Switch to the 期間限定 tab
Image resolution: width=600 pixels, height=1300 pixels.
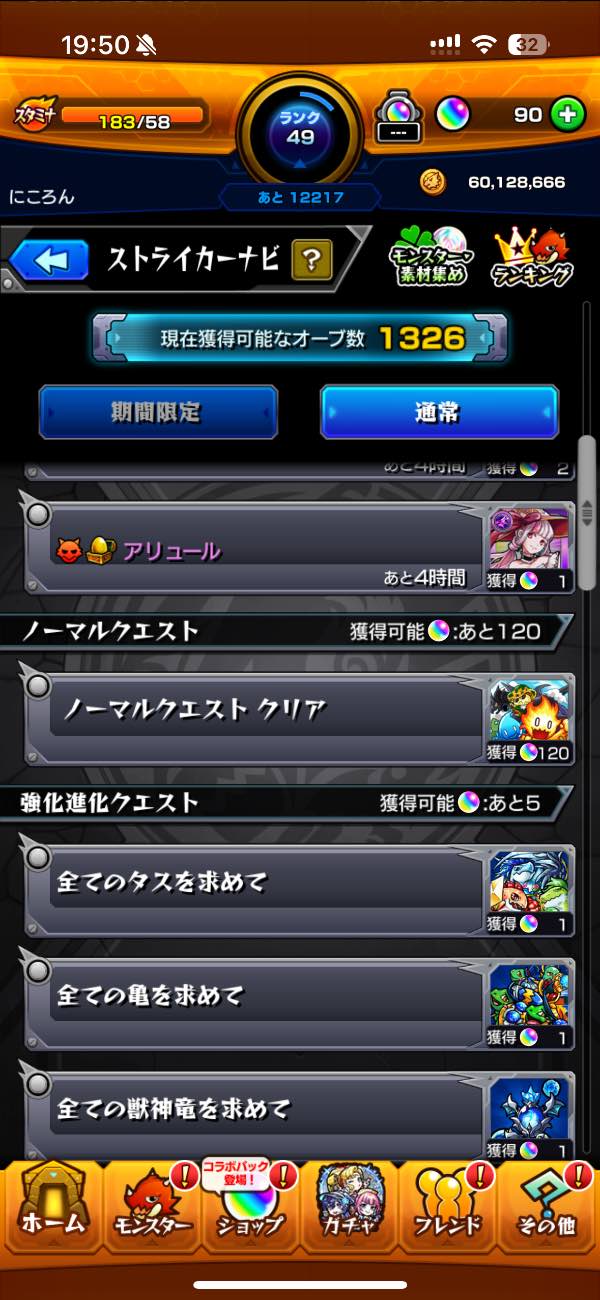tap(158, 412)
